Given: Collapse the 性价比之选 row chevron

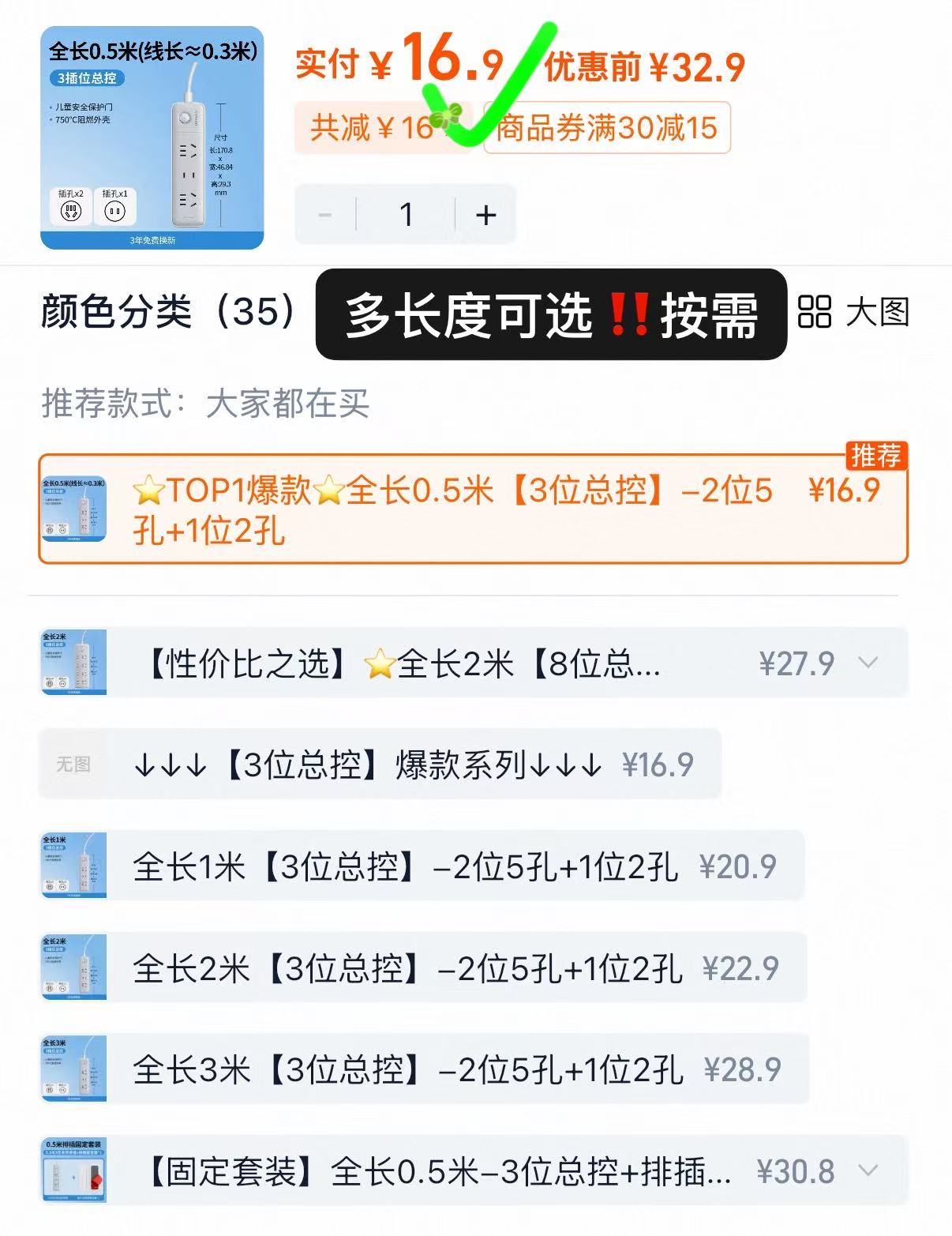Looking at the screenshot, I should [869, 663].
